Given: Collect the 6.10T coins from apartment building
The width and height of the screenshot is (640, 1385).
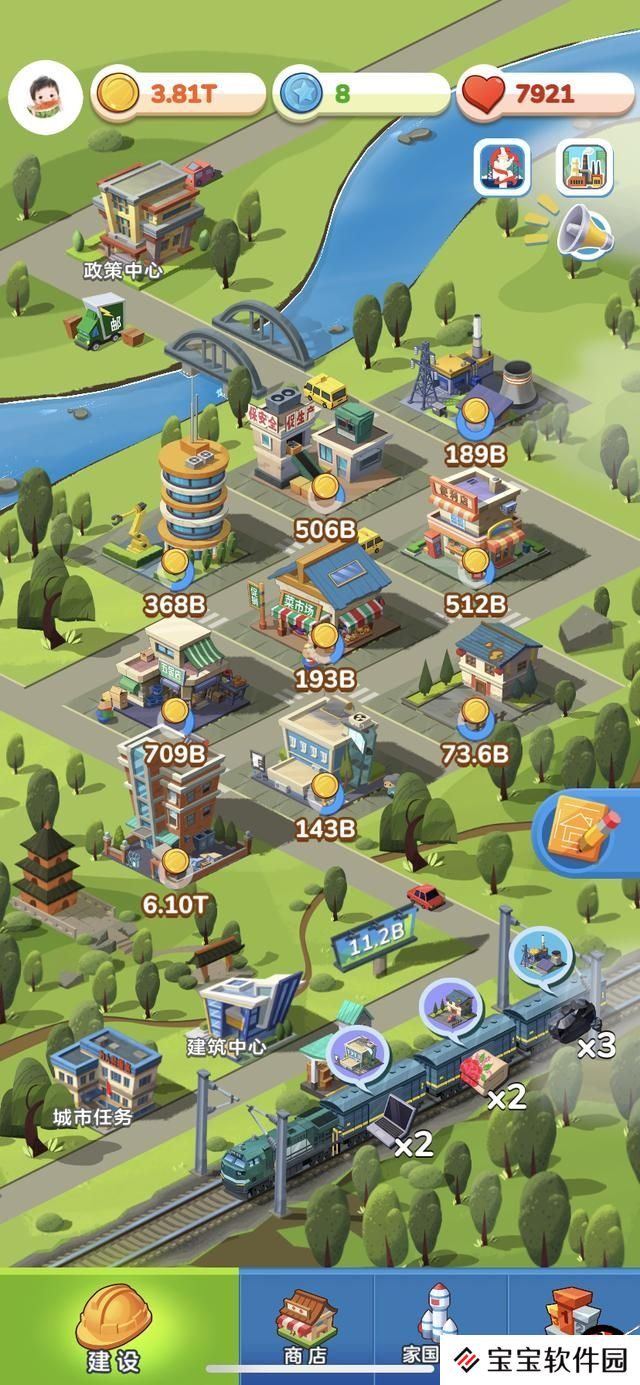Looking at the screenshot, I should [x=175, y=862].
